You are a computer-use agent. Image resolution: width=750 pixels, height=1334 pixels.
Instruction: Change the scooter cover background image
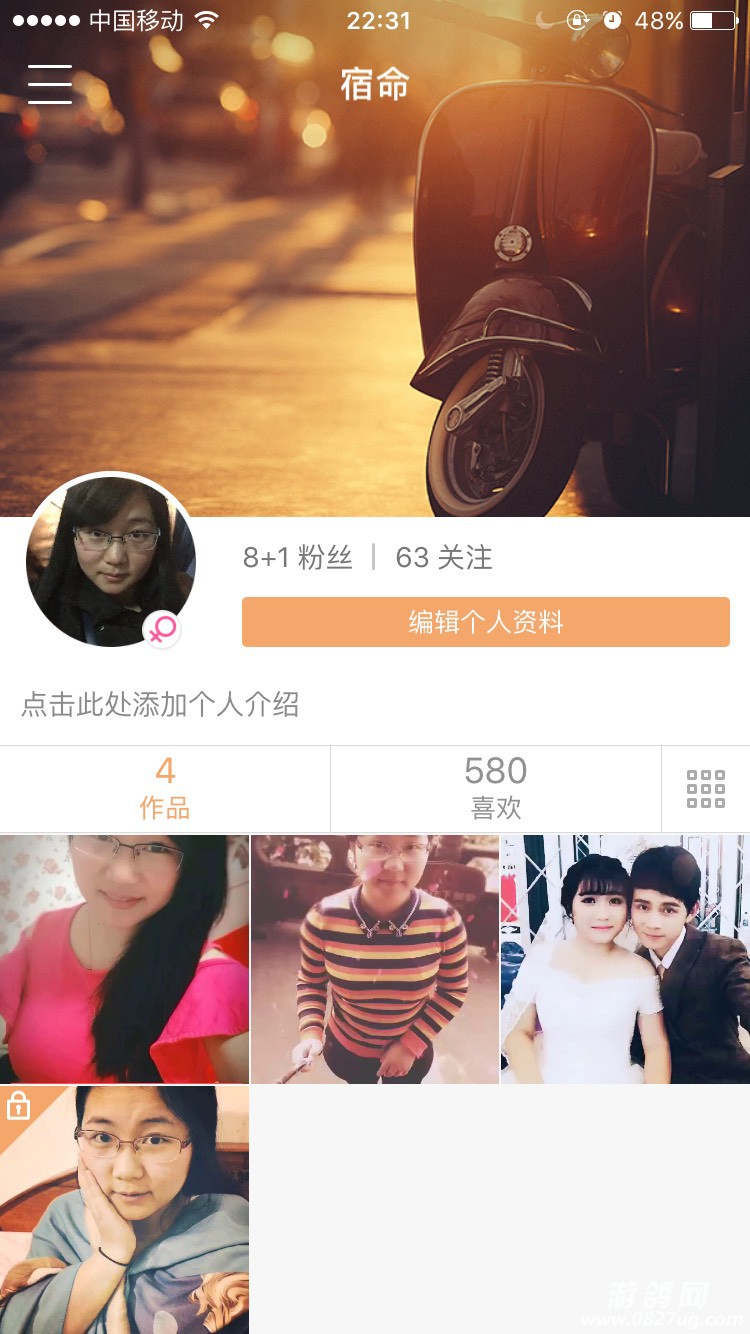coord(375,300)
